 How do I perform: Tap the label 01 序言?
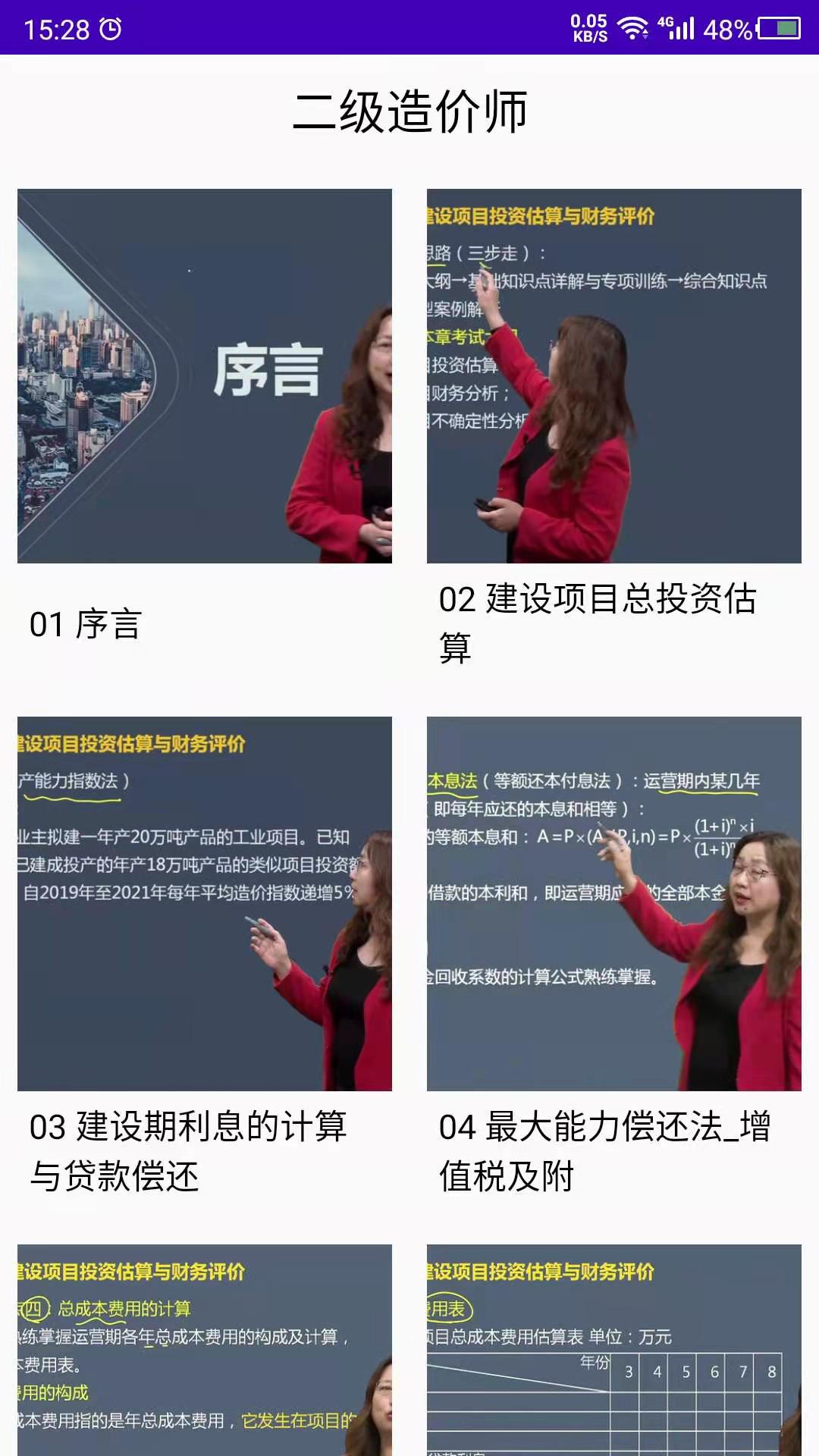[x=86, y=626]
